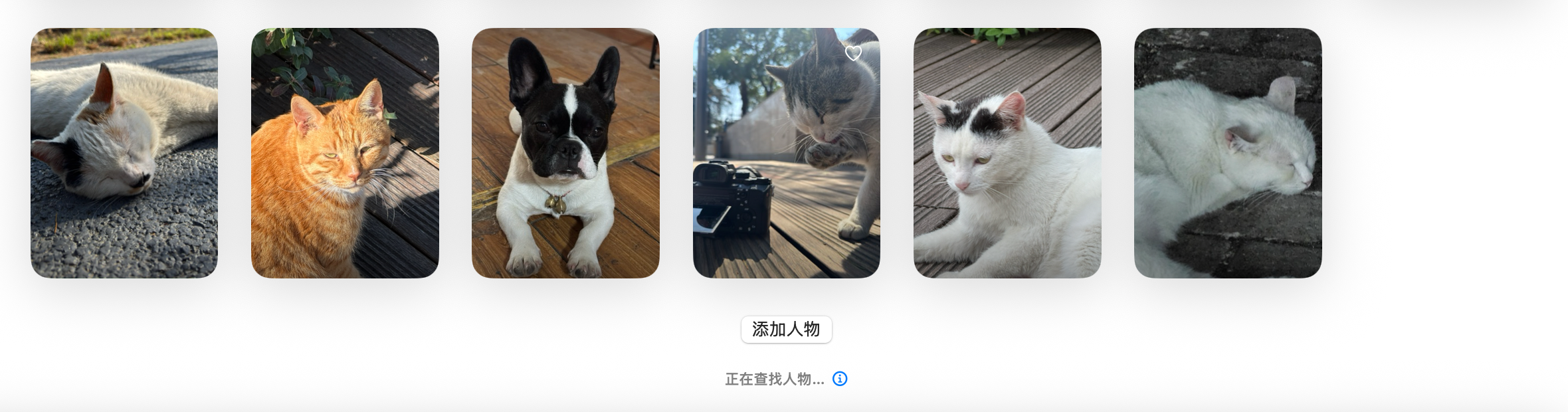This screenshot has height=412, width=1568.
Task: Open the info icon beside 正在查找人物
Action: [x=840, y=379]
